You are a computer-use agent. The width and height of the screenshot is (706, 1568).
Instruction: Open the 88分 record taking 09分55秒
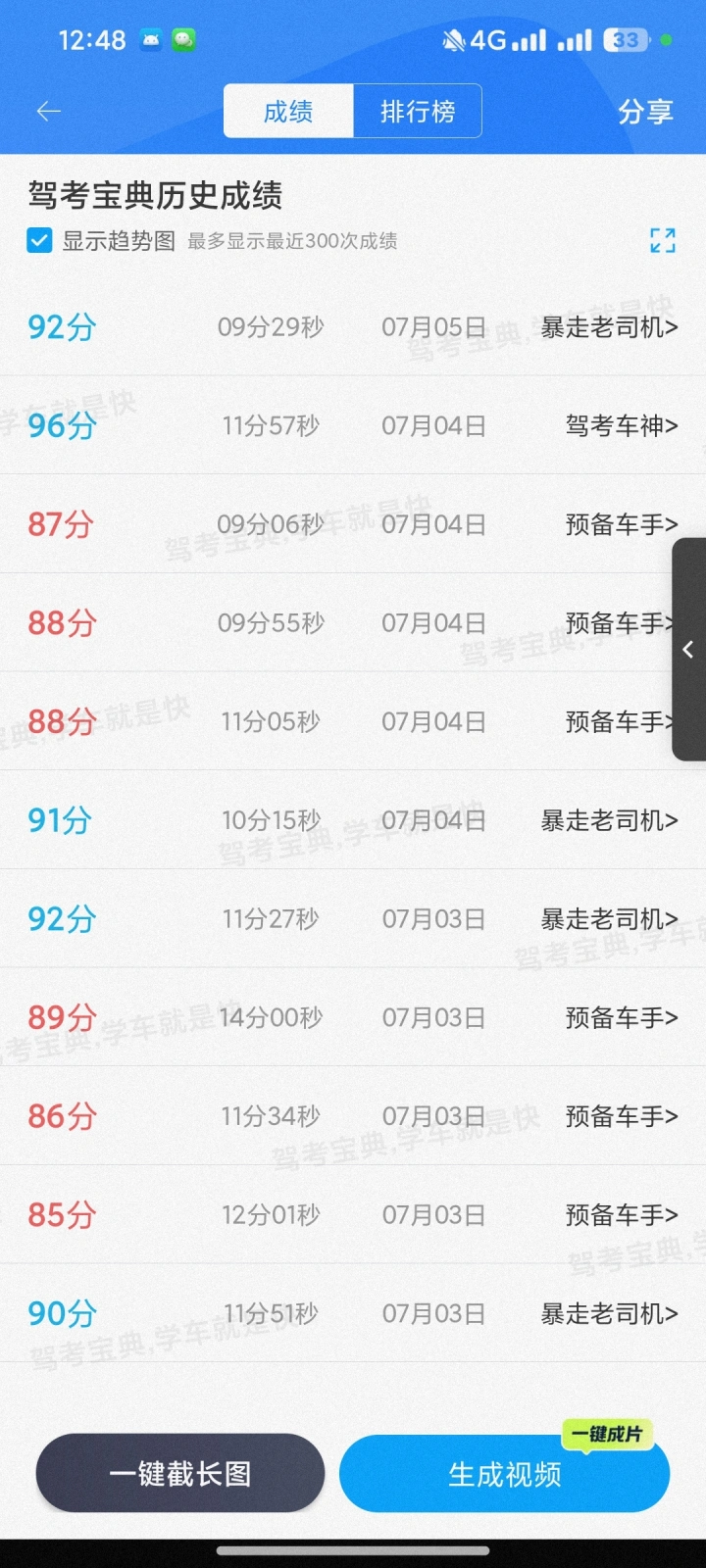[x=353, y=622]
